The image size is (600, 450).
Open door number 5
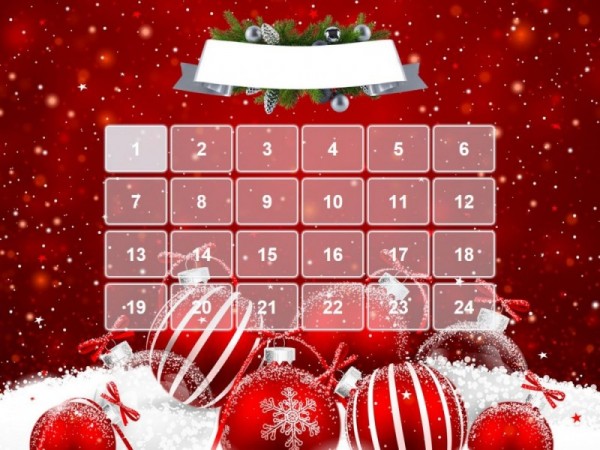click(398, 149)
